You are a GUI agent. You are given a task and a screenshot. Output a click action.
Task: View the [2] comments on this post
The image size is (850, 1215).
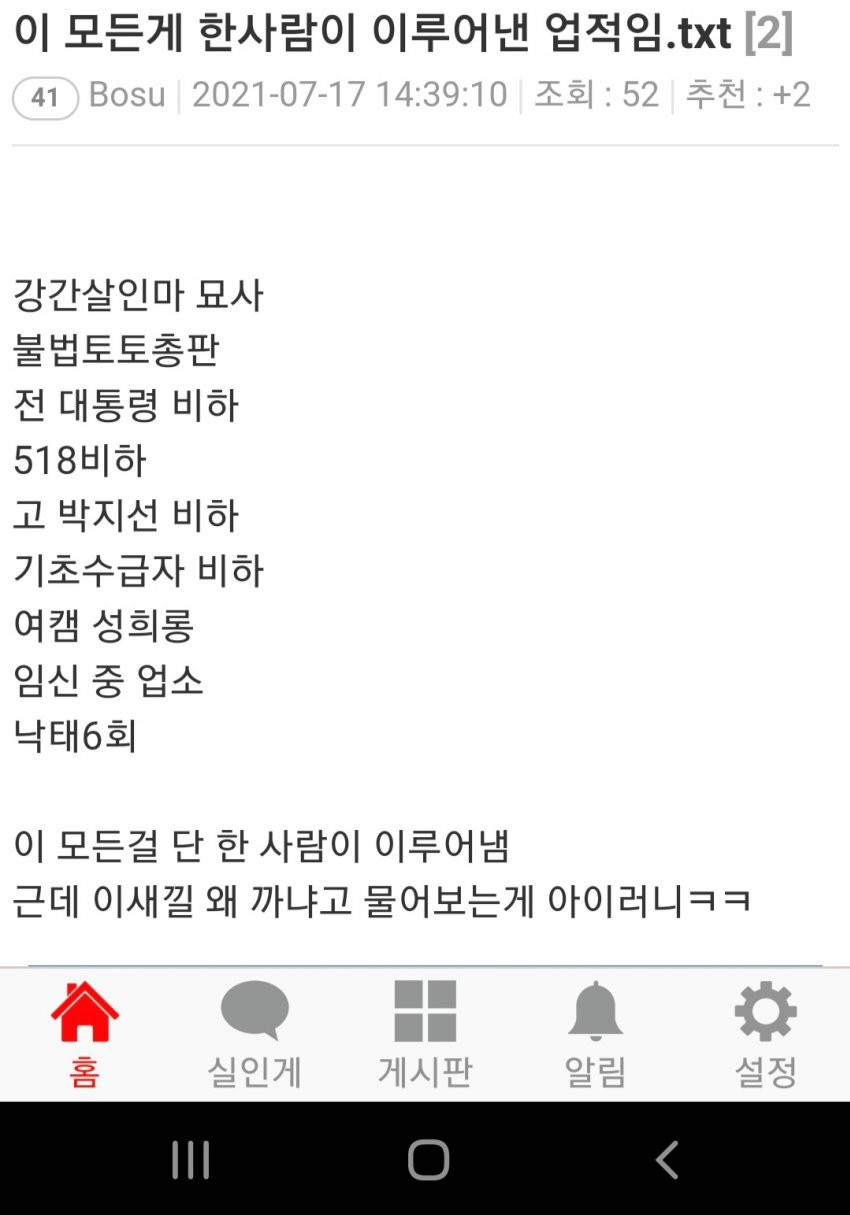coord(768,35)
